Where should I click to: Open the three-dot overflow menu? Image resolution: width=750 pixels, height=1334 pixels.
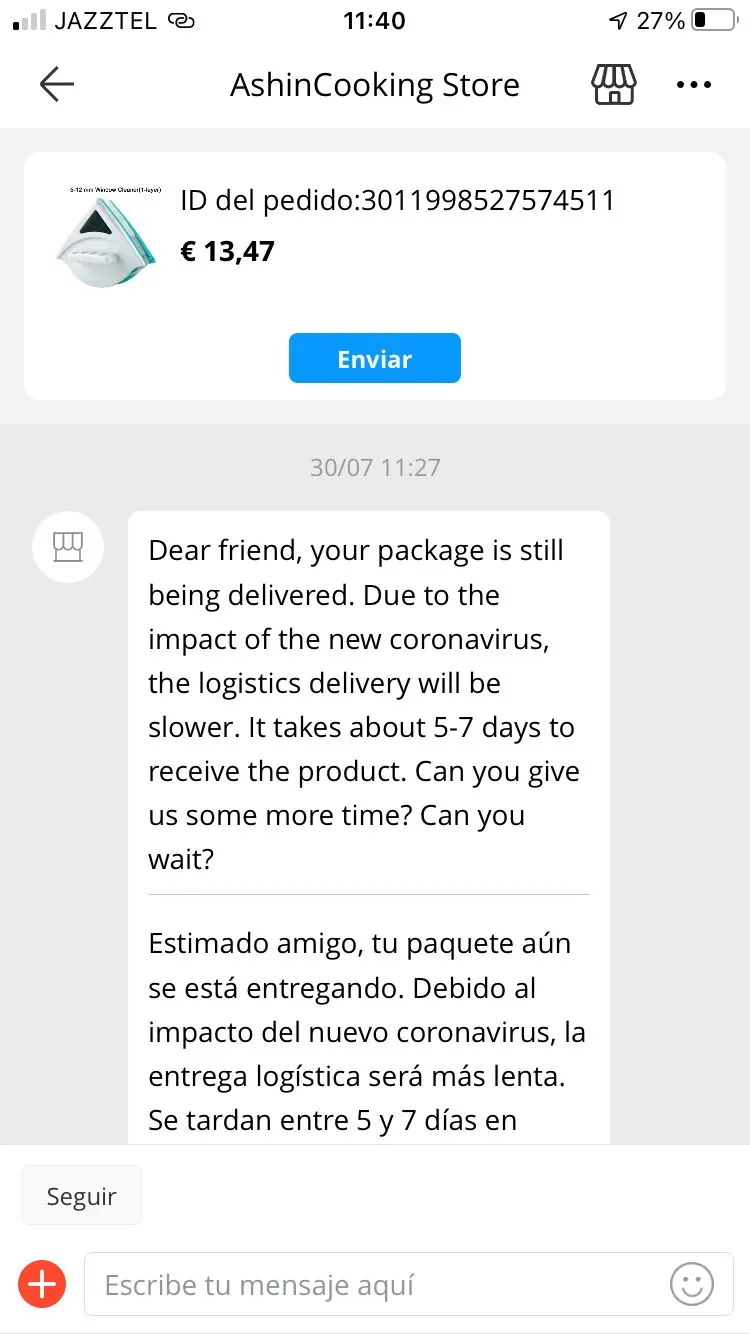point(694,85)
